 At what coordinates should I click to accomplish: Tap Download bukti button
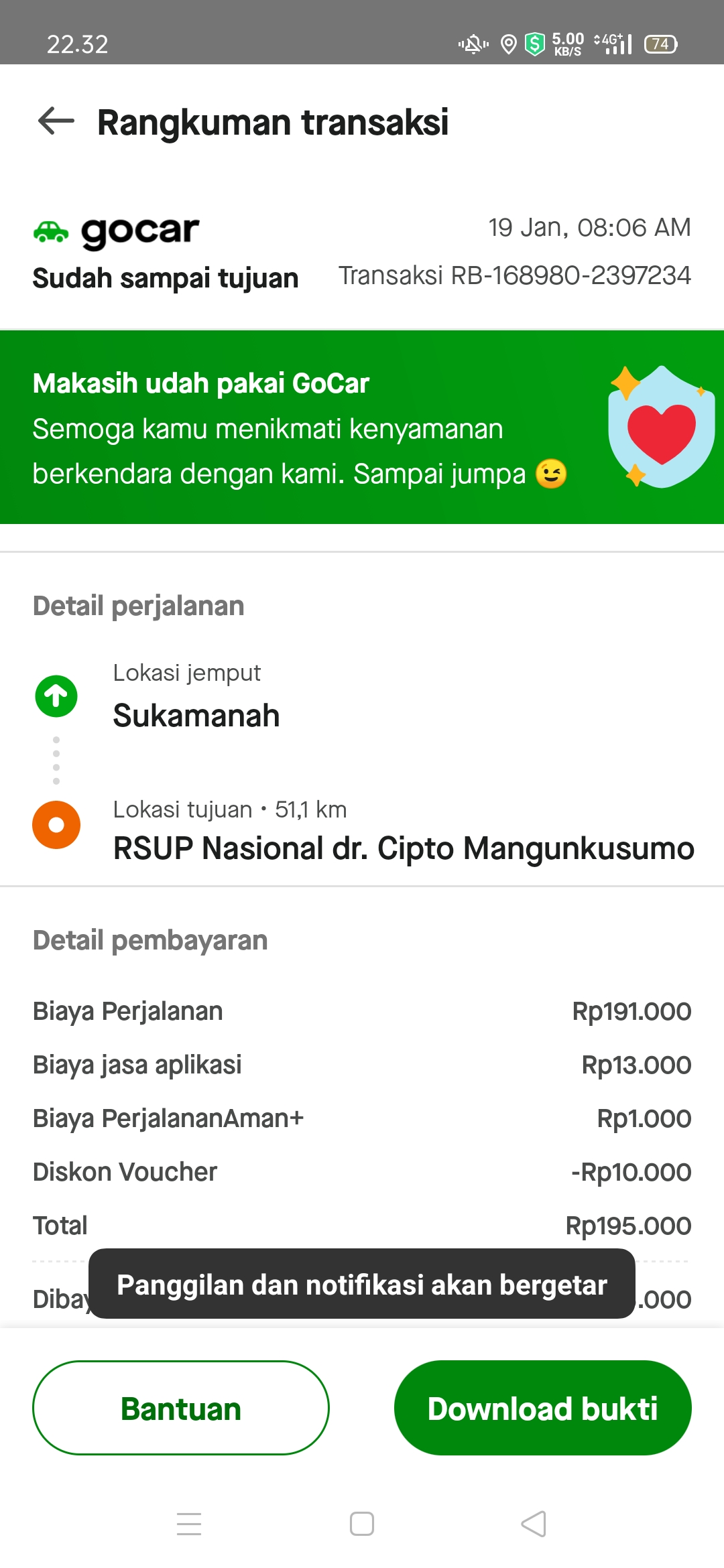[x=542, y=1408]
